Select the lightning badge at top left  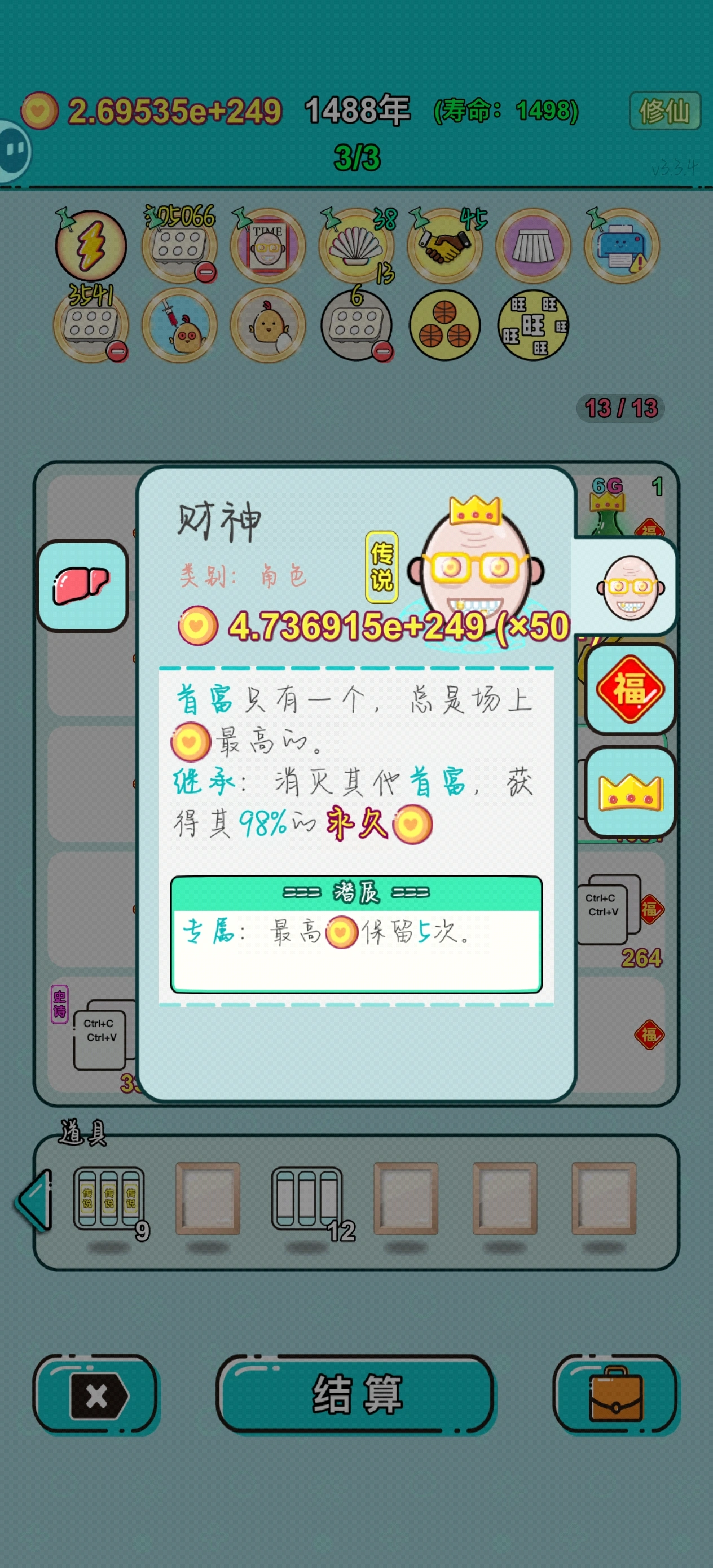point(91,246)
